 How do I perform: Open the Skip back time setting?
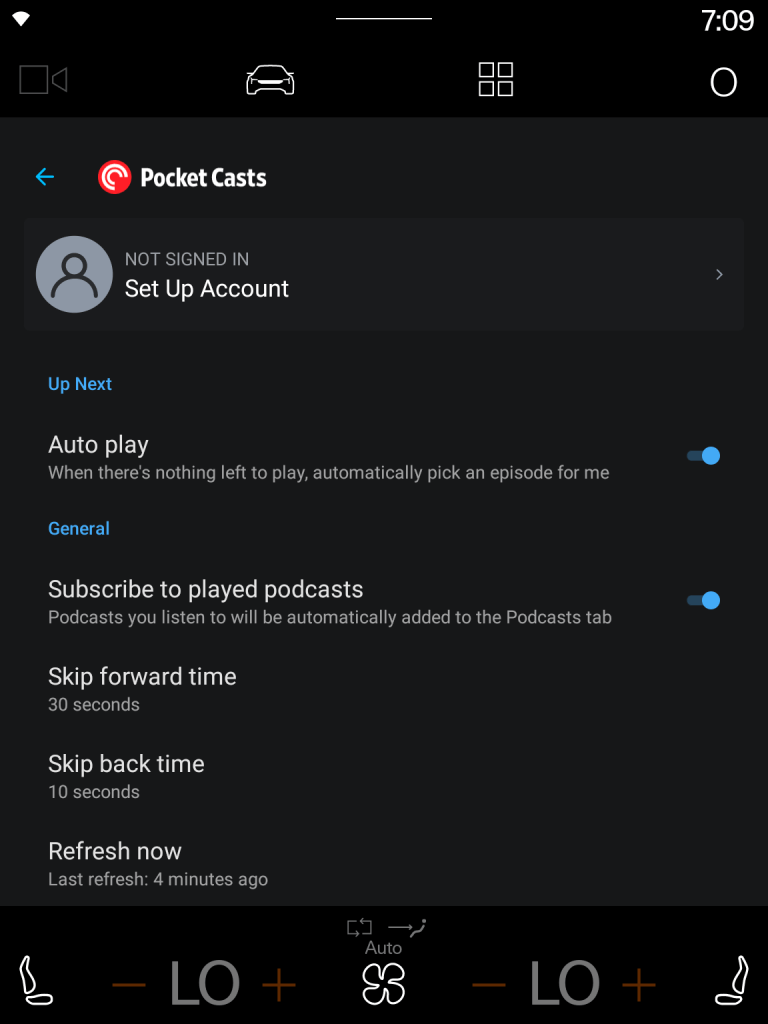tap(126, 764)
